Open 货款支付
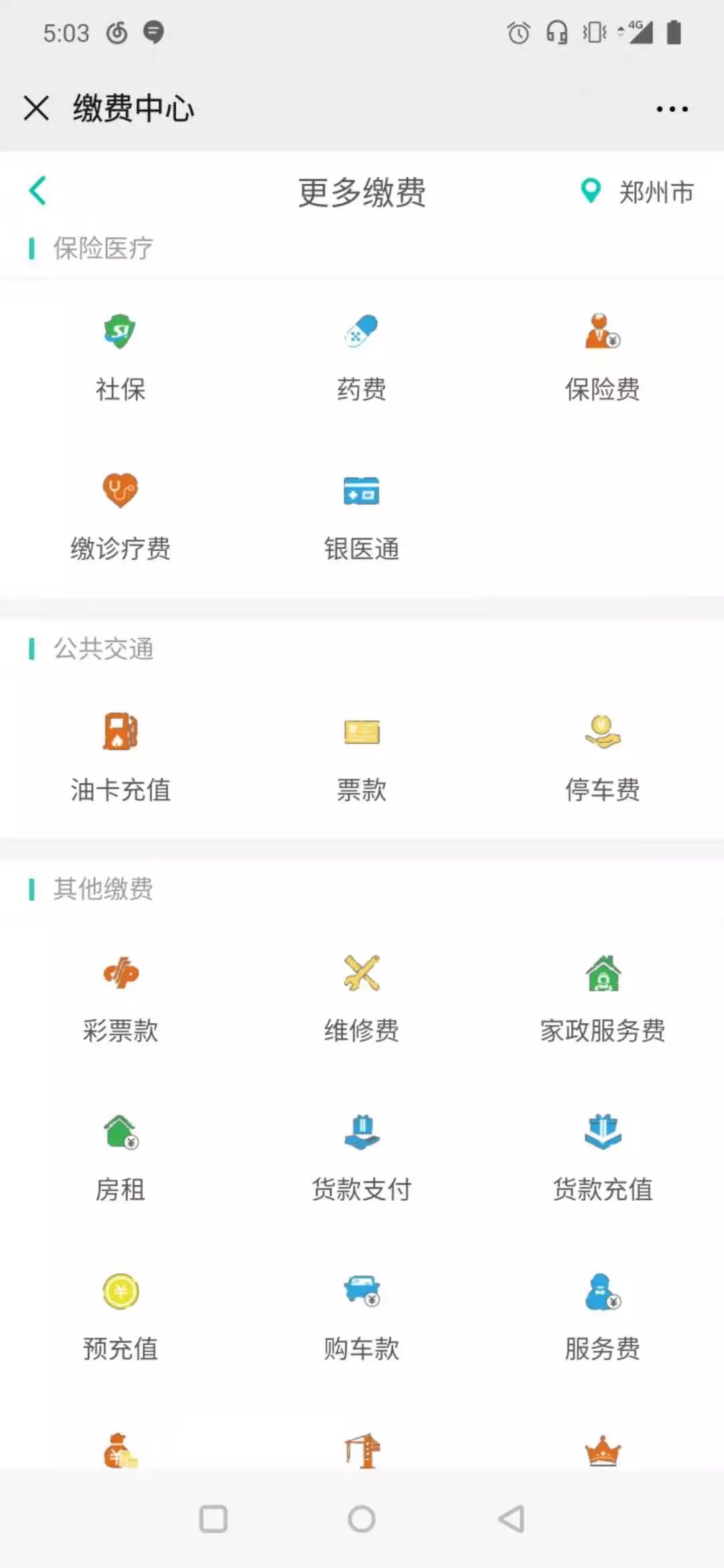The height and width of the screenshot is (1568, 724). 362,1159
